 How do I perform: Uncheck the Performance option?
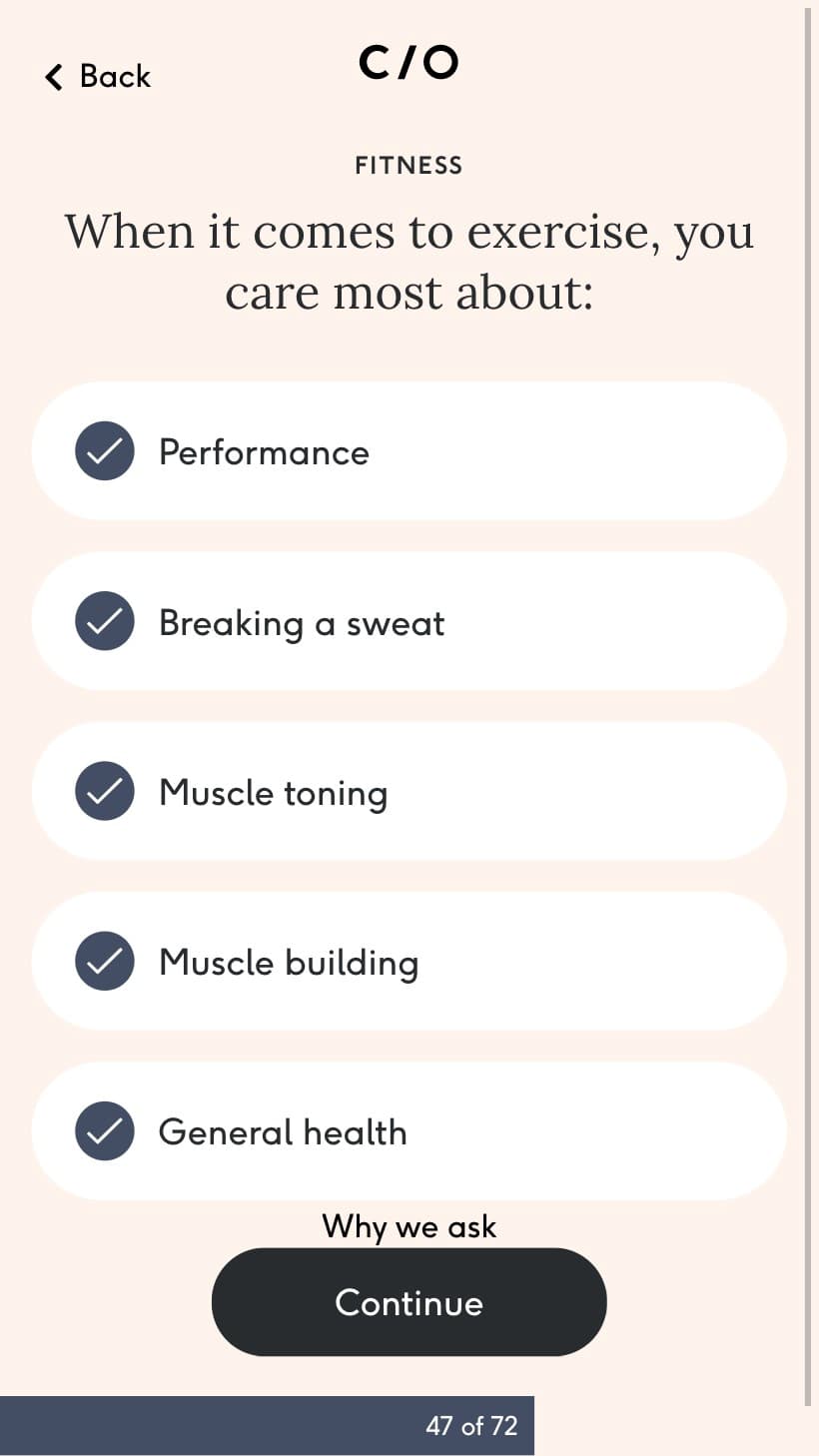[409, 451]
